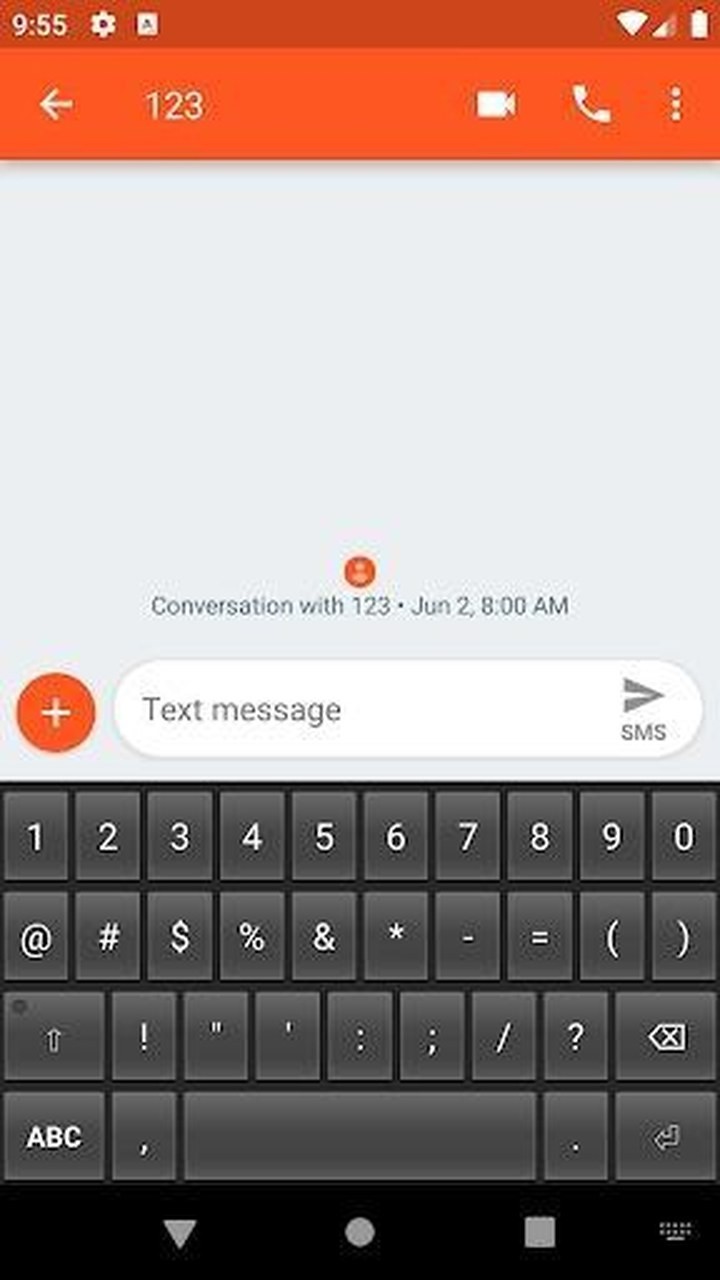Tap the space bar
720x1280 pixels.
click(x=360, y=1136)
